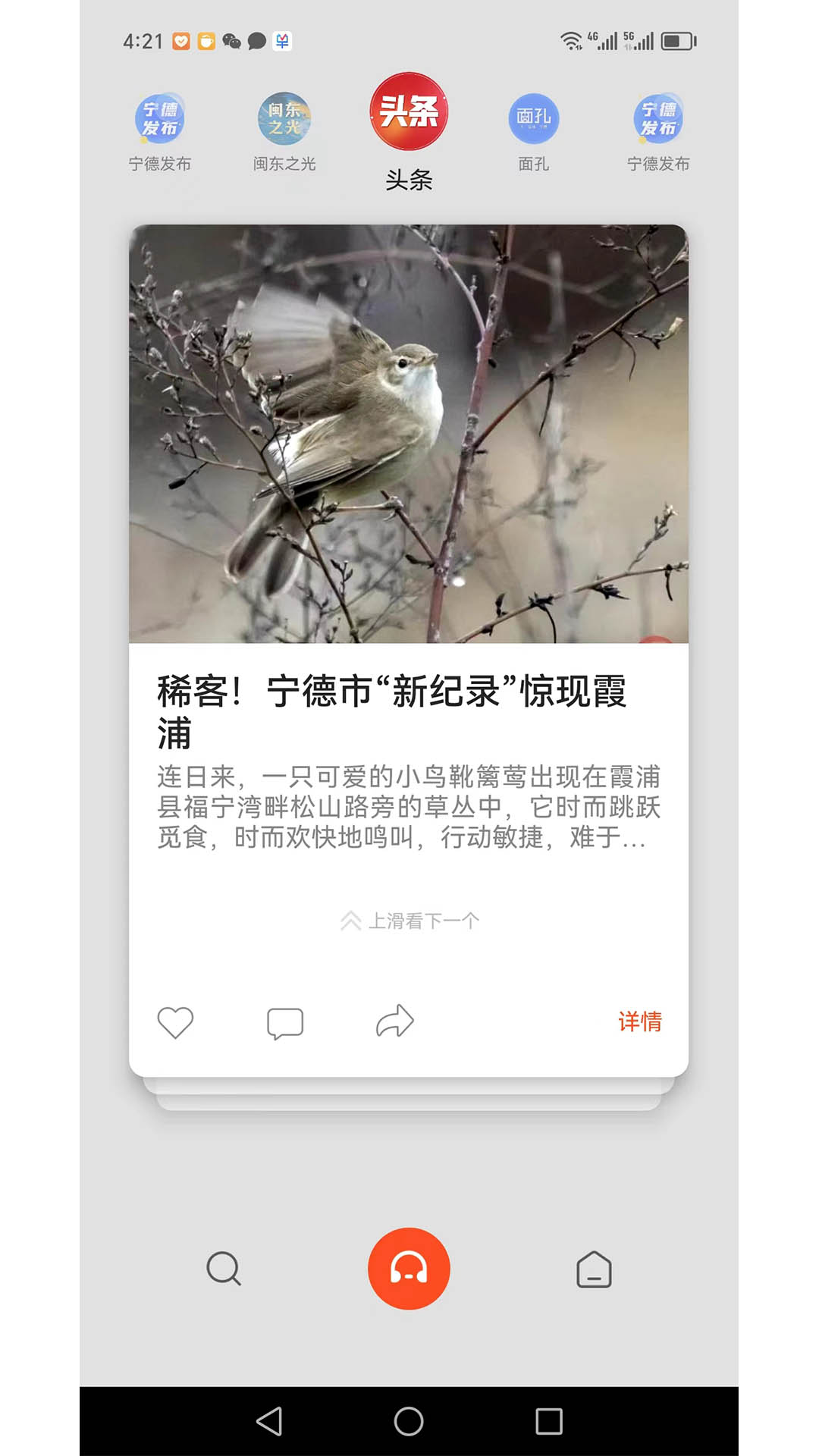819x1456 pixels.
Task: Switch to the 闽东之光 channel
Action: coord(284,132)
